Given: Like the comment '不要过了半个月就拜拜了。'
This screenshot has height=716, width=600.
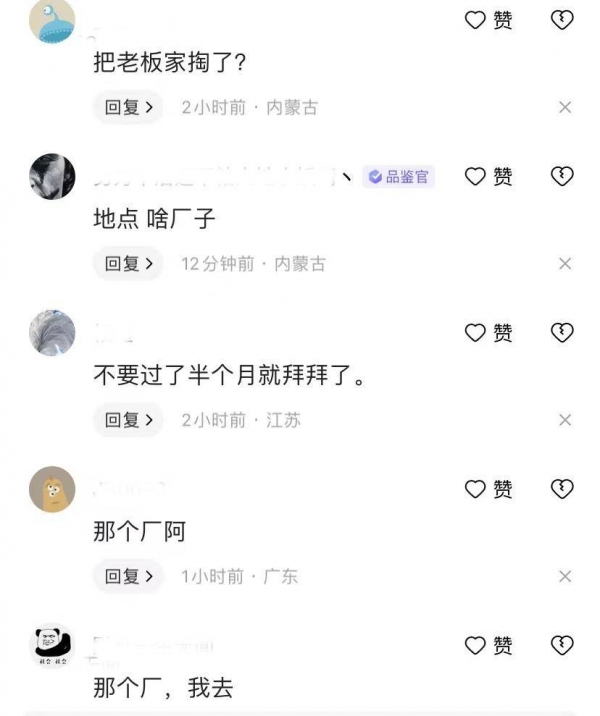Looking at the screenshot, I should (x=489, y=333).
